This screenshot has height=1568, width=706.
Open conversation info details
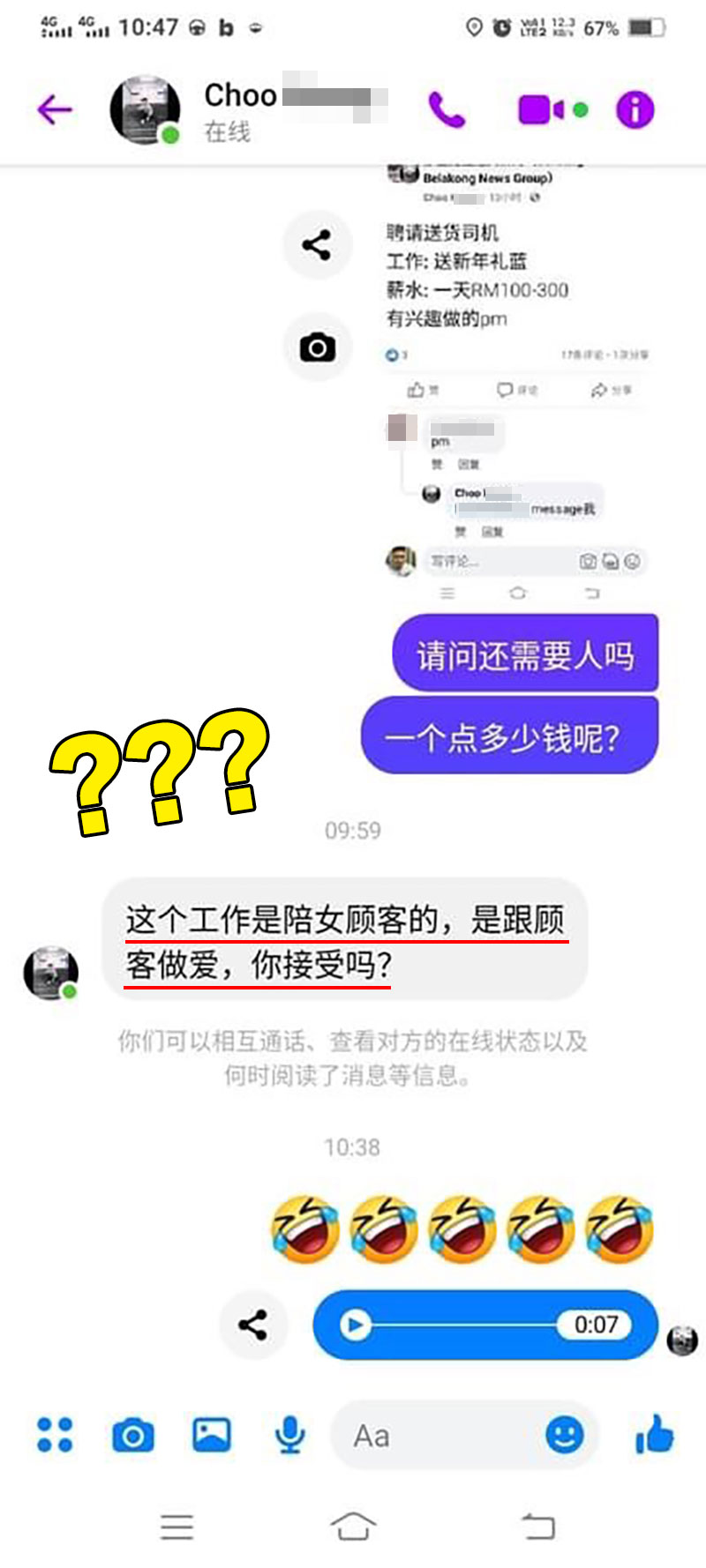point(635,110)
